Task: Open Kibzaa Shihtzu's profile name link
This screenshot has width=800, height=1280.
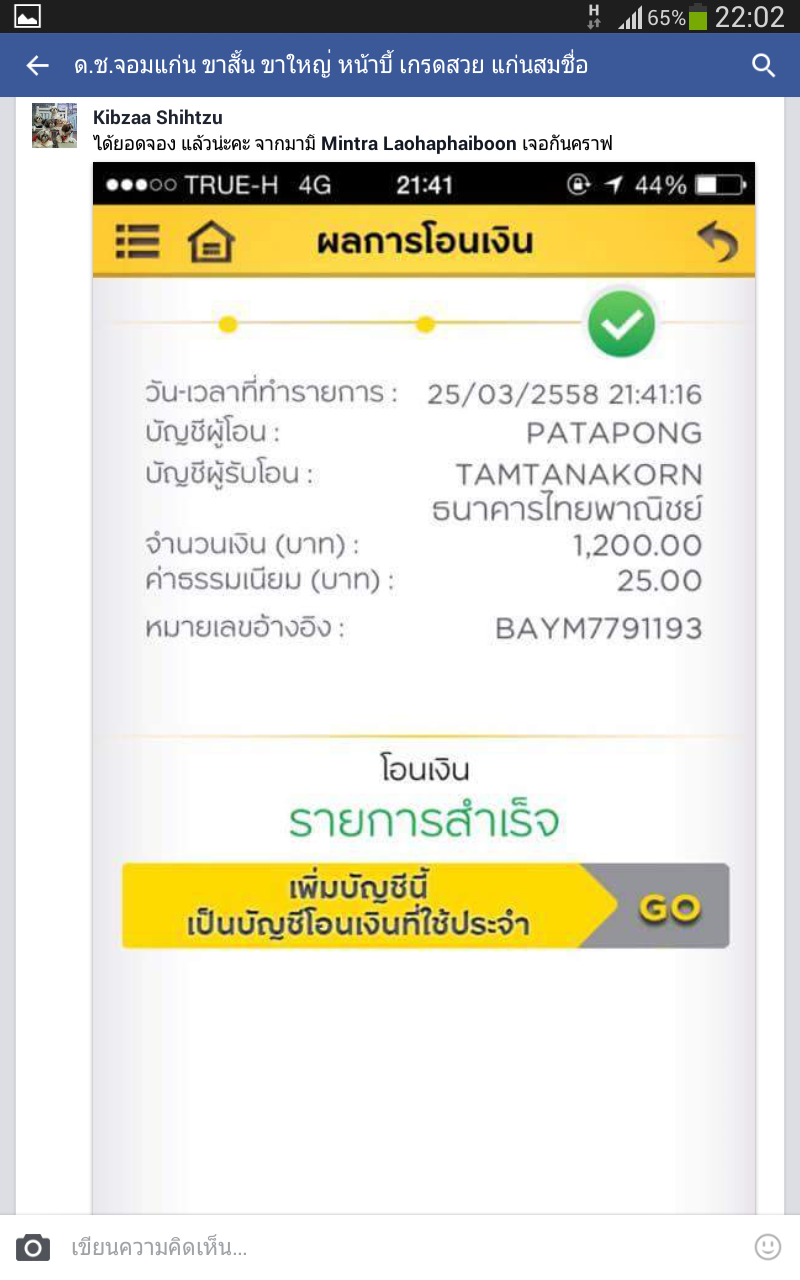Action: click(x=158, y=119)
